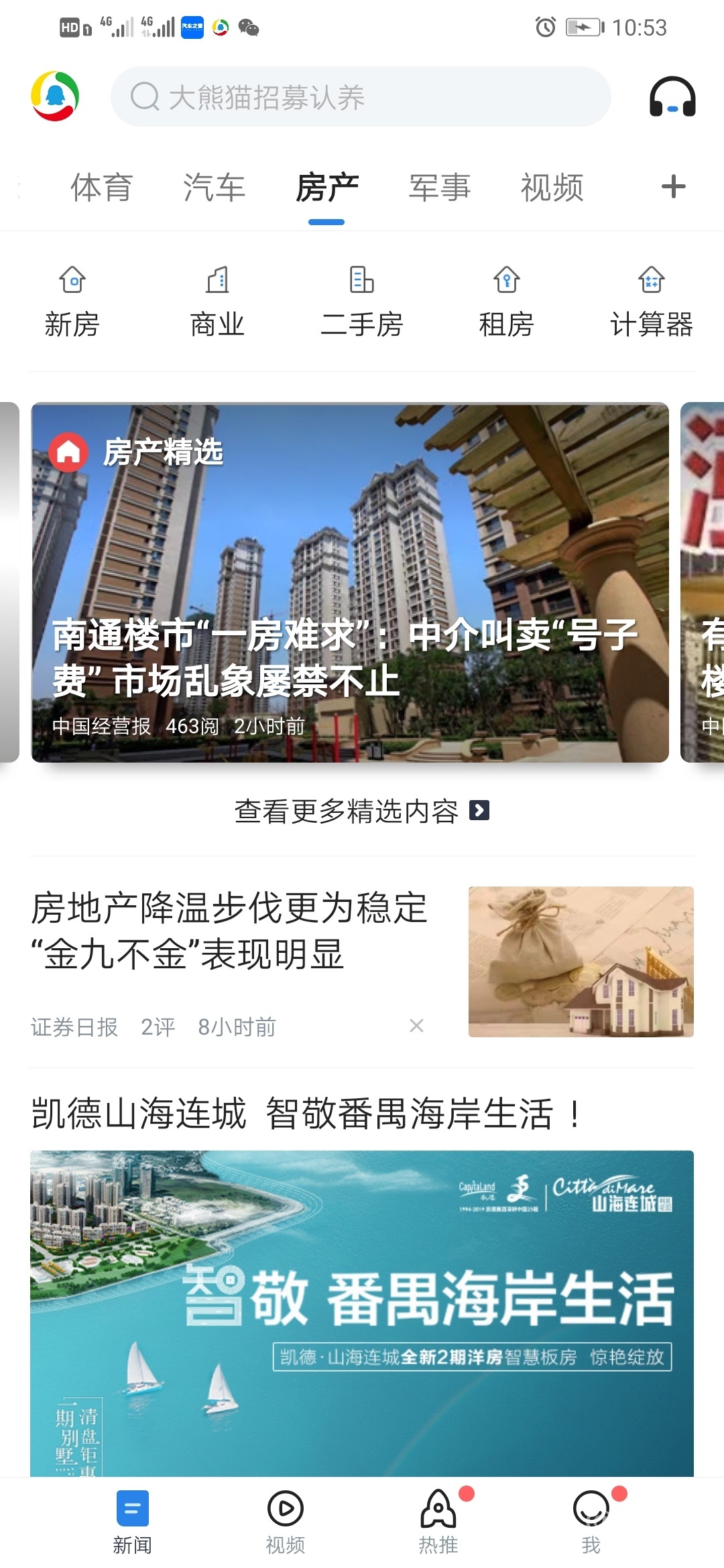This screenshot has height=1568, width=724.
Task: Go to the 视频 bottom navigation tab
Action: (x=286, y=1522)
